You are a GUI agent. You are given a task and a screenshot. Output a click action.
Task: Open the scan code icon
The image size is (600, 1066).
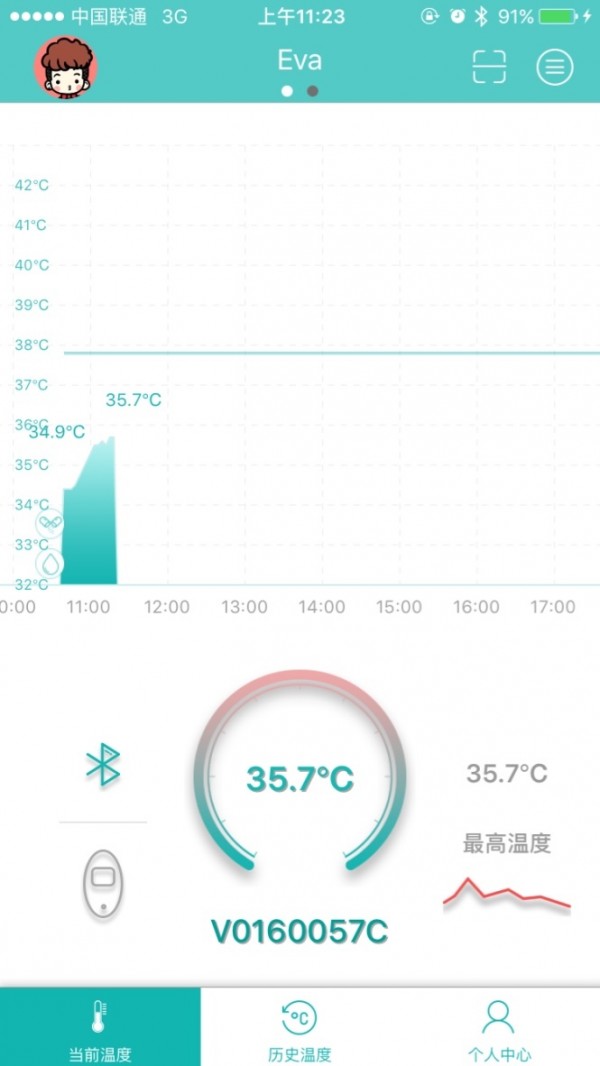(x=489, y=67)
